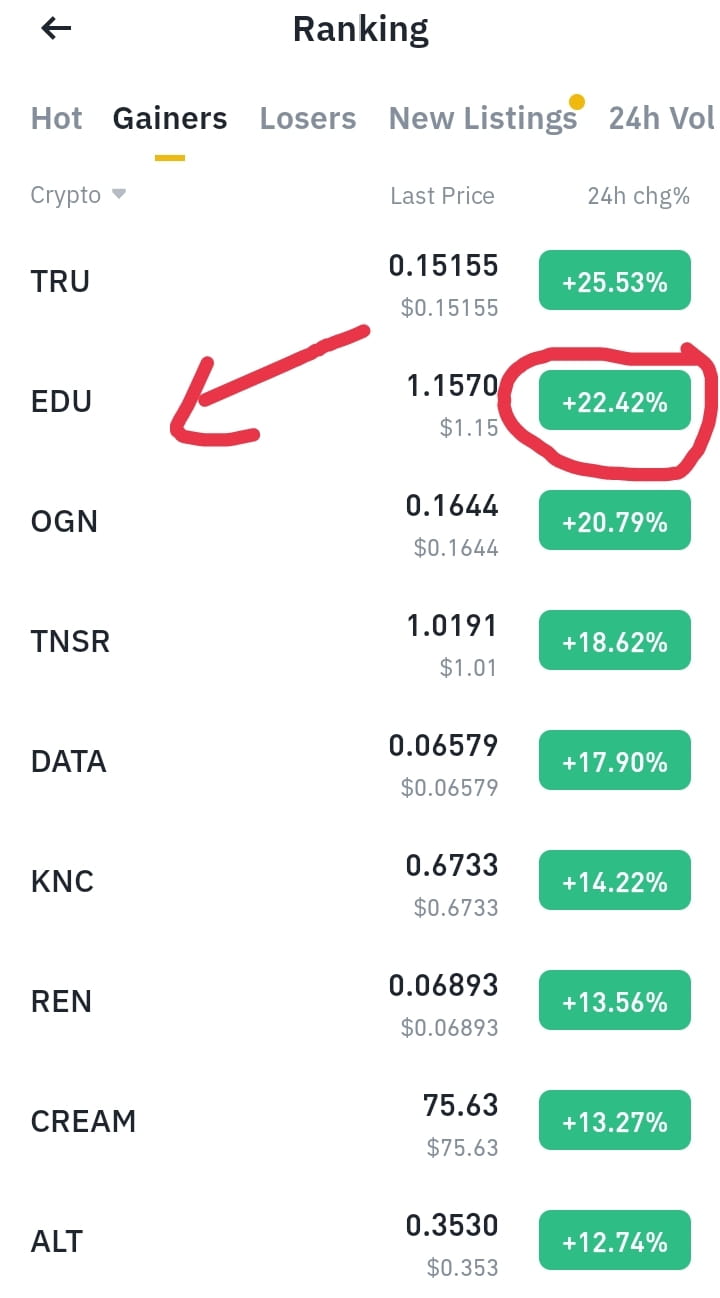Tap the +18.62% change badge for TNSR
Screen dimensions: 720x1298
coord(614,640)
